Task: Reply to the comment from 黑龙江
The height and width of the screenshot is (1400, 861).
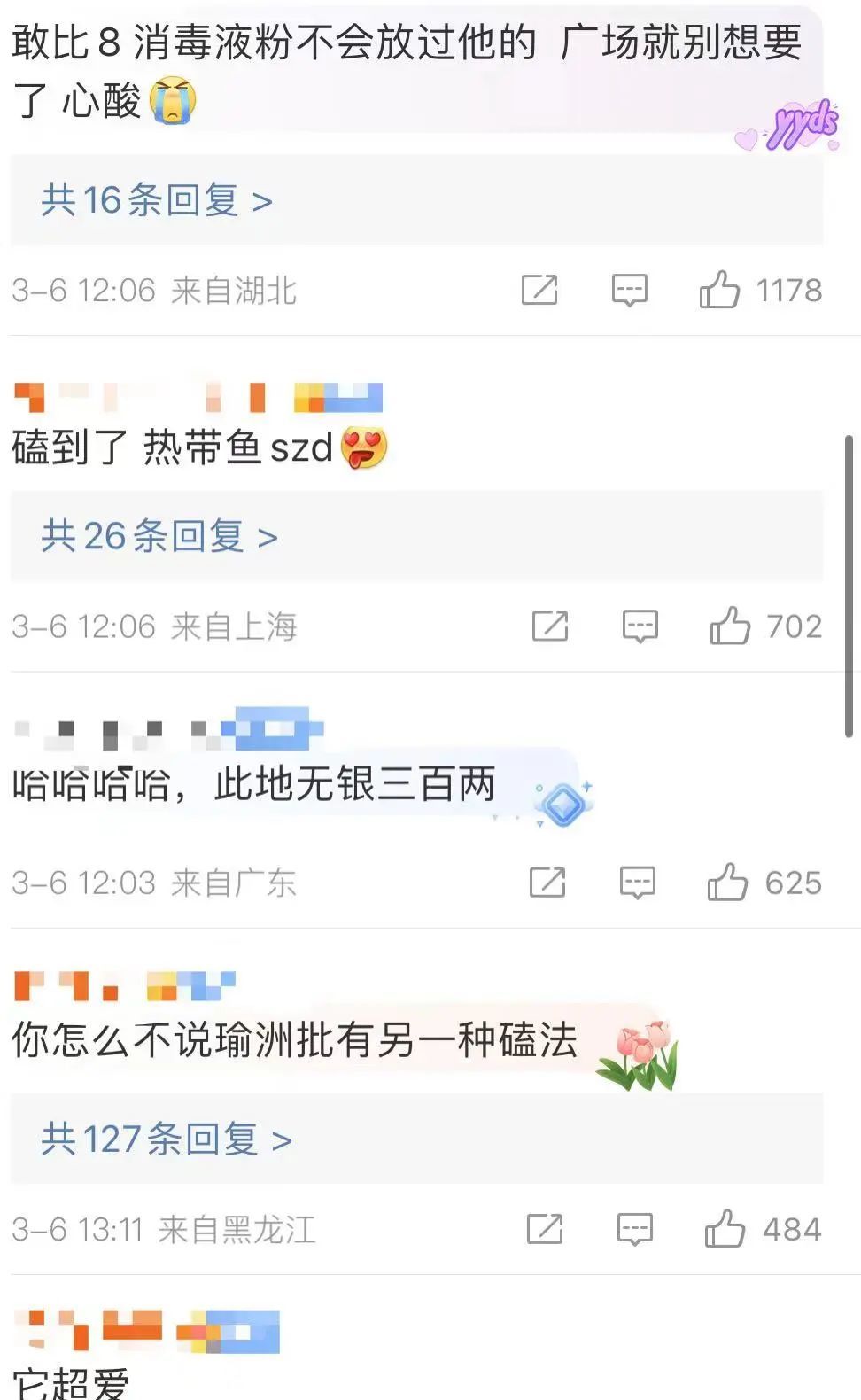Action: [635, 1229]
